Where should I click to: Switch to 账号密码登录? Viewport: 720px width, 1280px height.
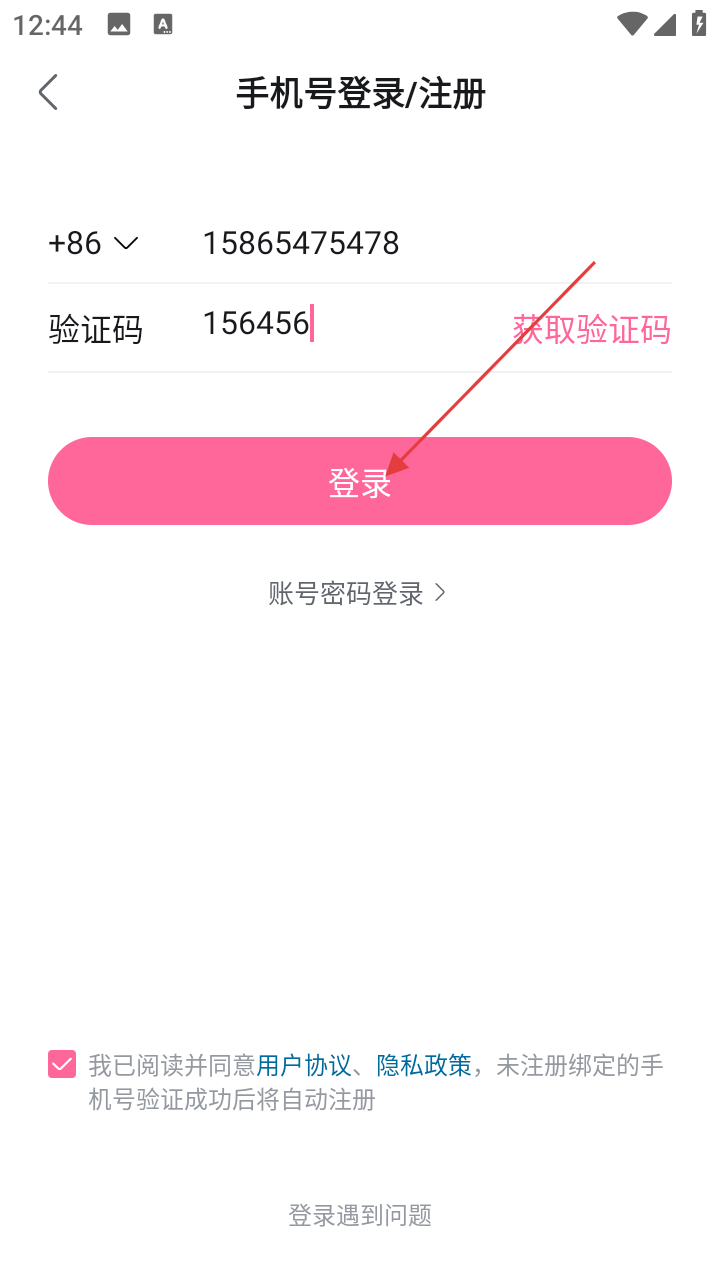(358, 593)
